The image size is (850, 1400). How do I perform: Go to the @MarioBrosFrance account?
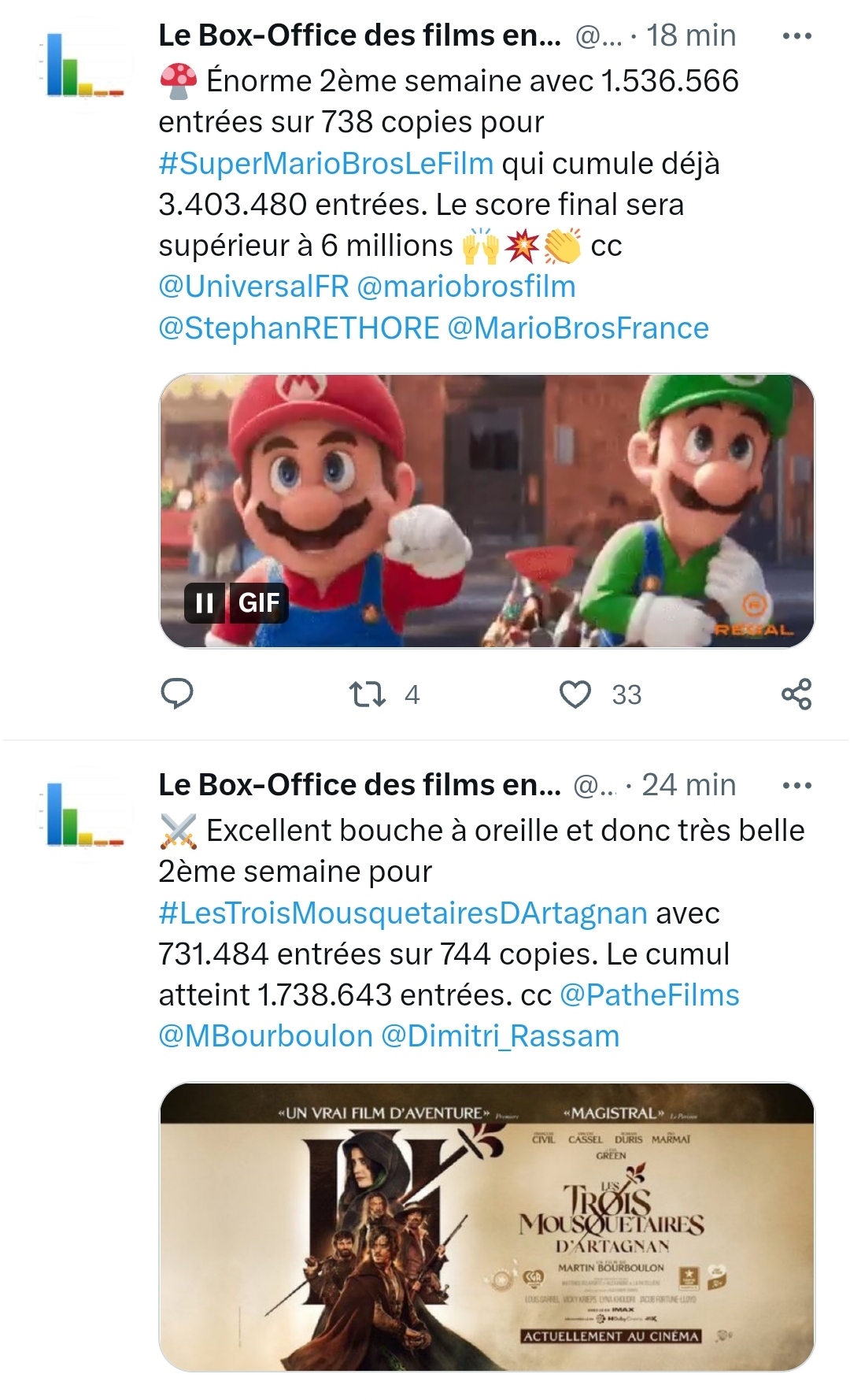click(x=578, y=328)
